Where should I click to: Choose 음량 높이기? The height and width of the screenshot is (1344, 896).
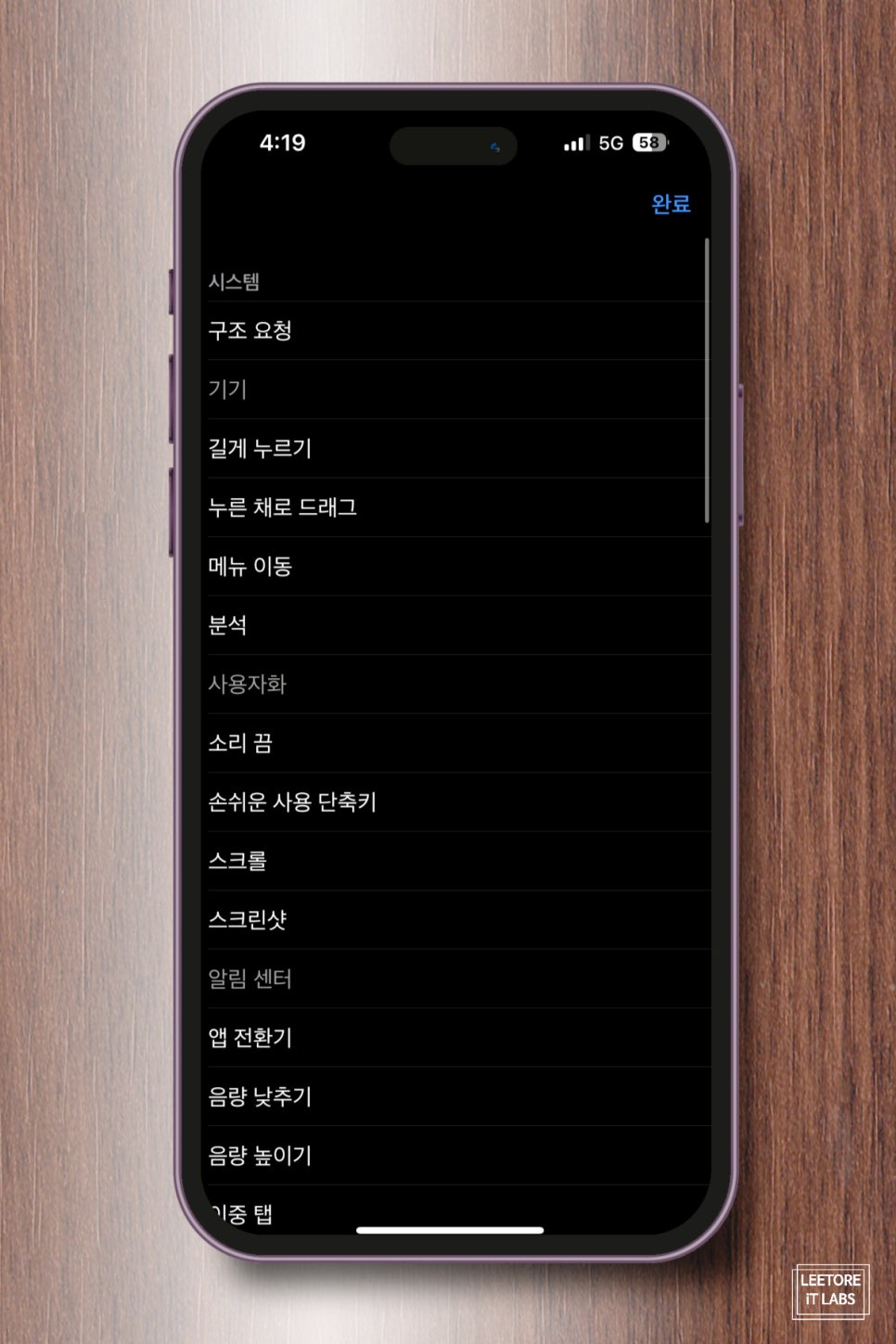click(x=261, y=1156)
